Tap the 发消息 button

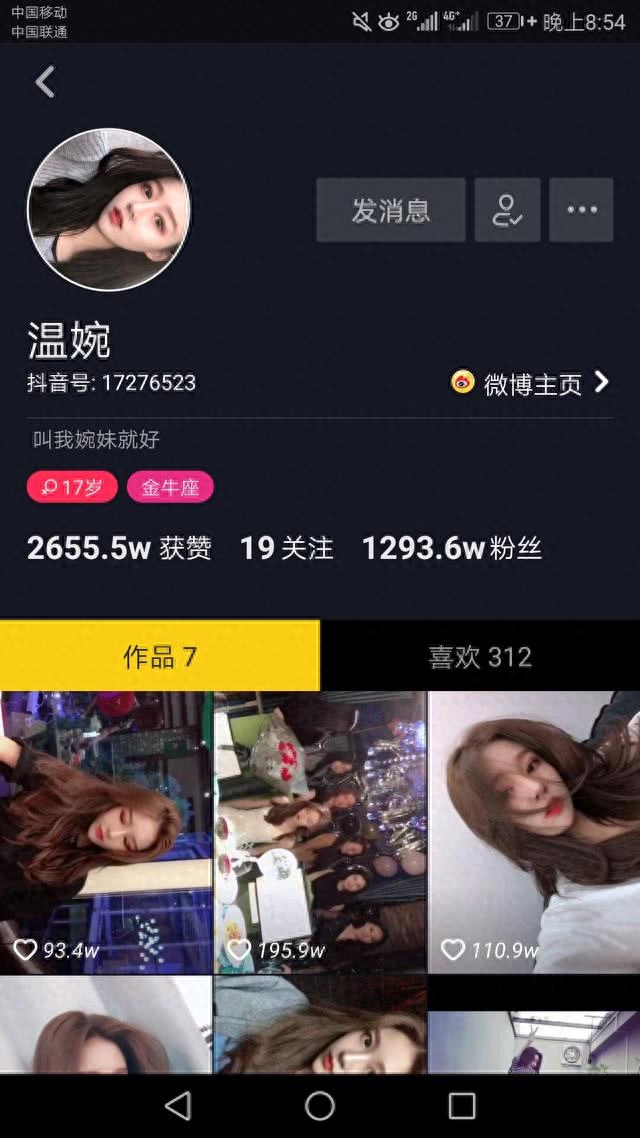coord(391,210)
